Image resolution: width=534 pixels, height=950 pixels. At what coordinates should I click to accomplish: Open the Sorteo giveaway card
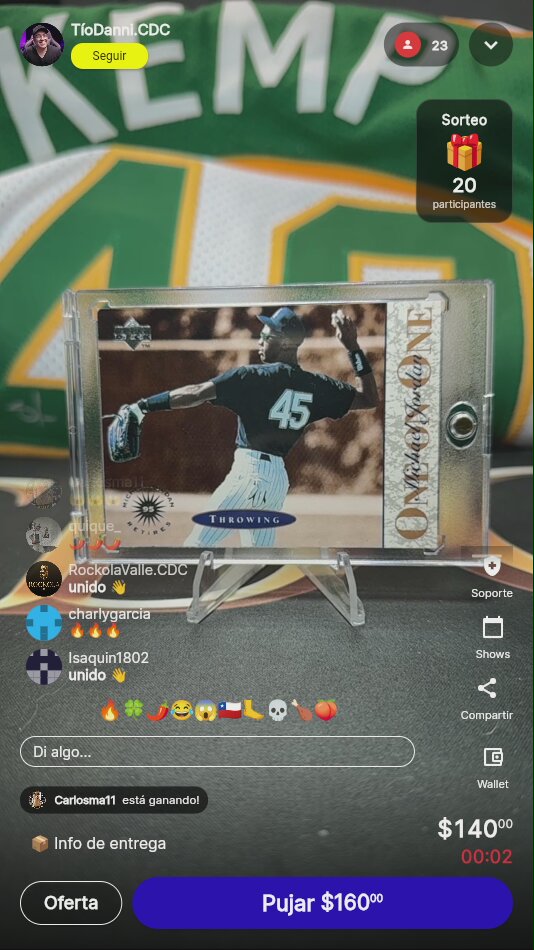click(464, 161)
